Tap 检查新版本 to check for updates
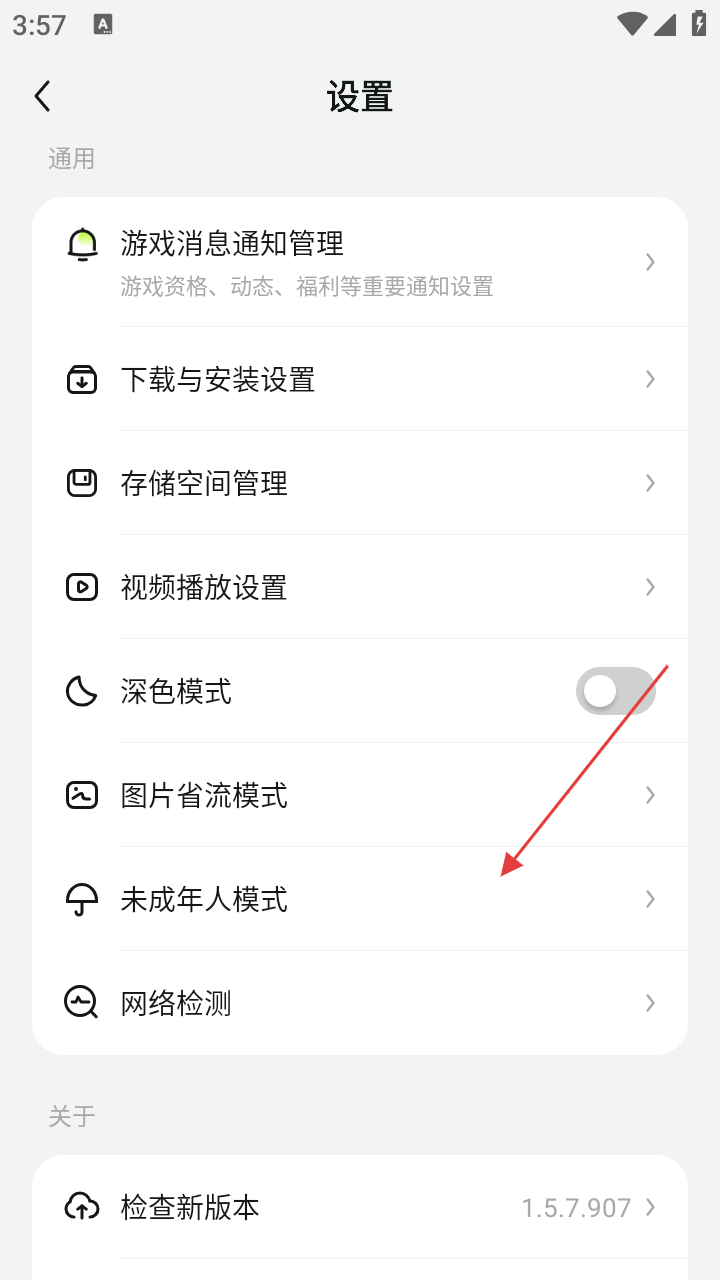The image size is (720, 1280). [x=360, y=1207]
